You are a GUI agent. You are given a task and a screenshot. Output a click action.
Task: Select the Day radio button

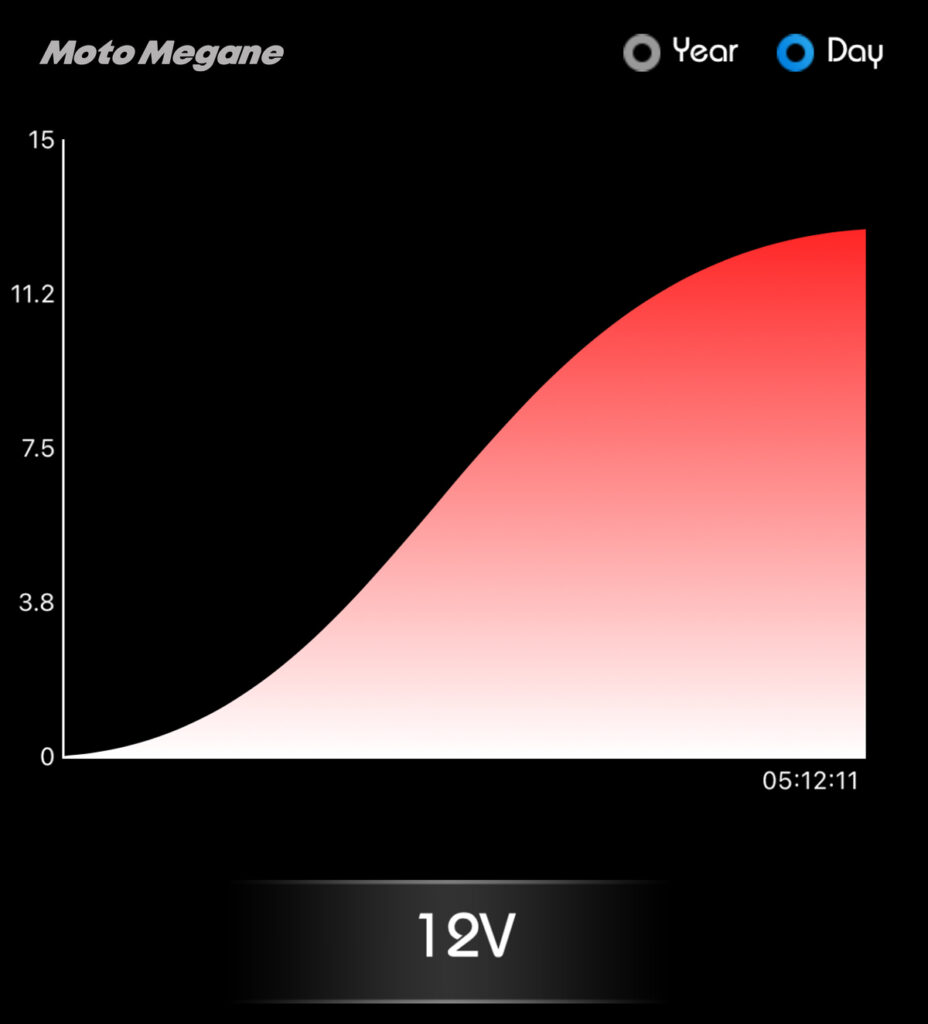(796, 53)
